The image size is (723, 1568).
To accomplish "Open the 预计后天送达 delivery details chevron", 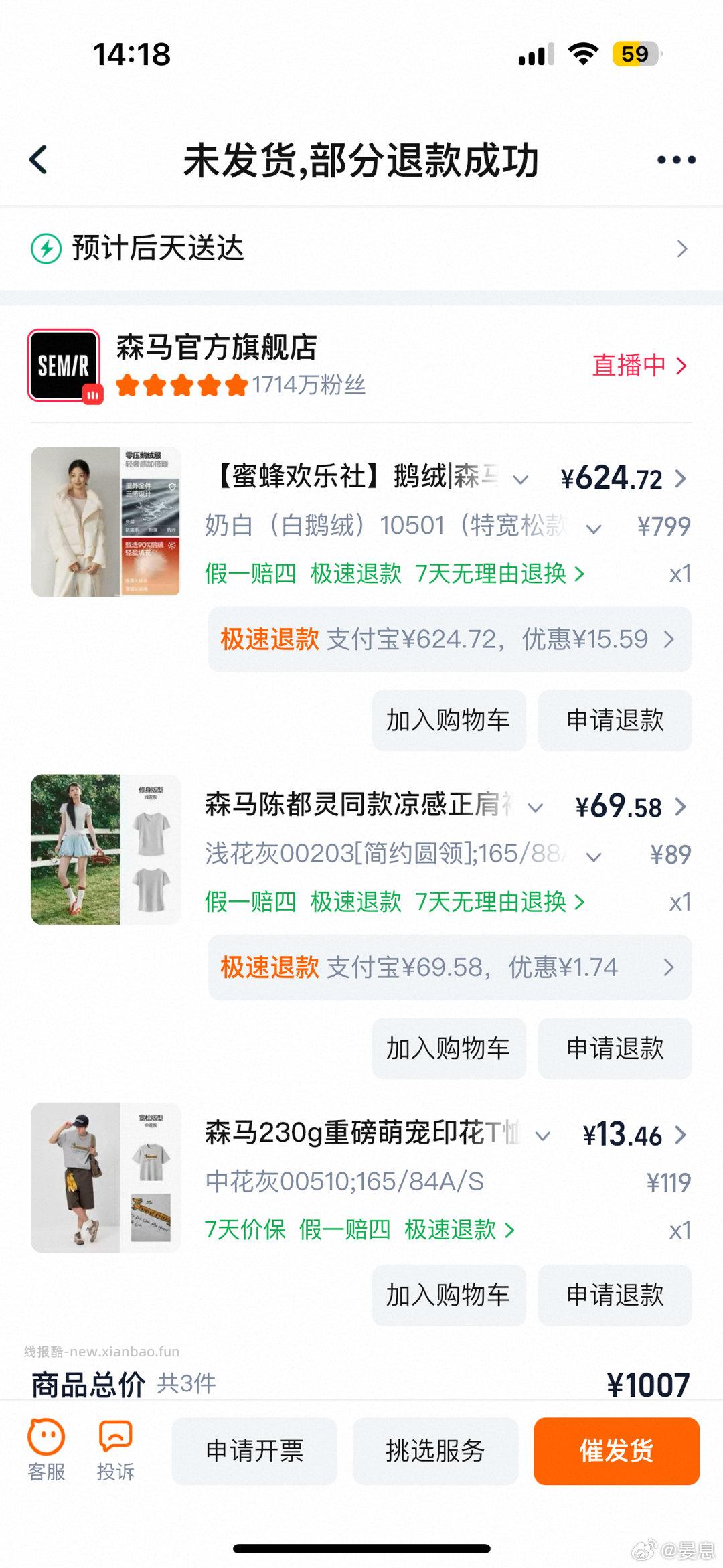I will [681, 249].
